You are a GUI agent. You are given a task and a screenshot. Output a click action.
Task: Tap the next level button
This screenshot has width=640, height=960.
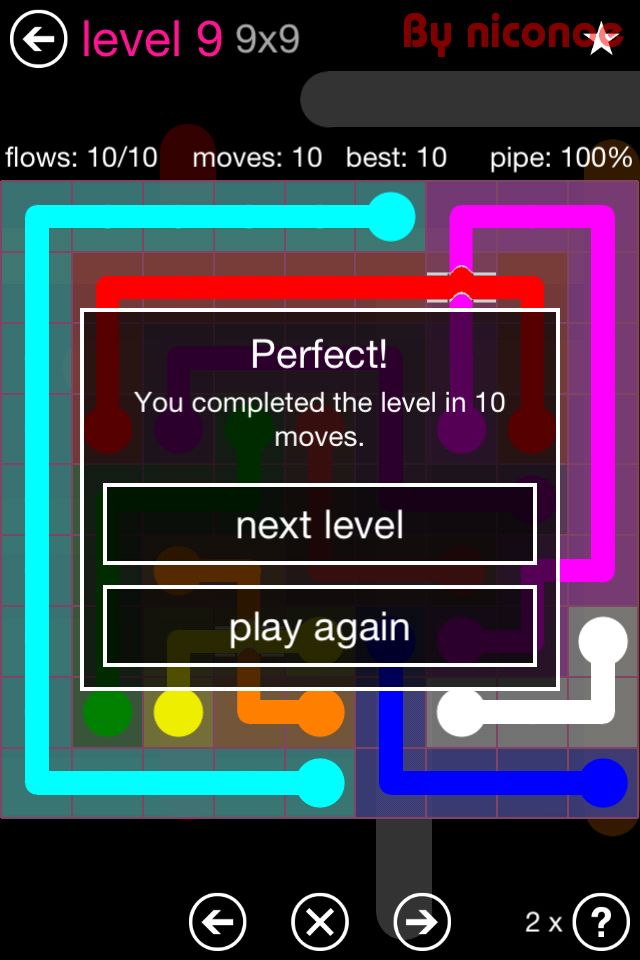pos(320,525)
